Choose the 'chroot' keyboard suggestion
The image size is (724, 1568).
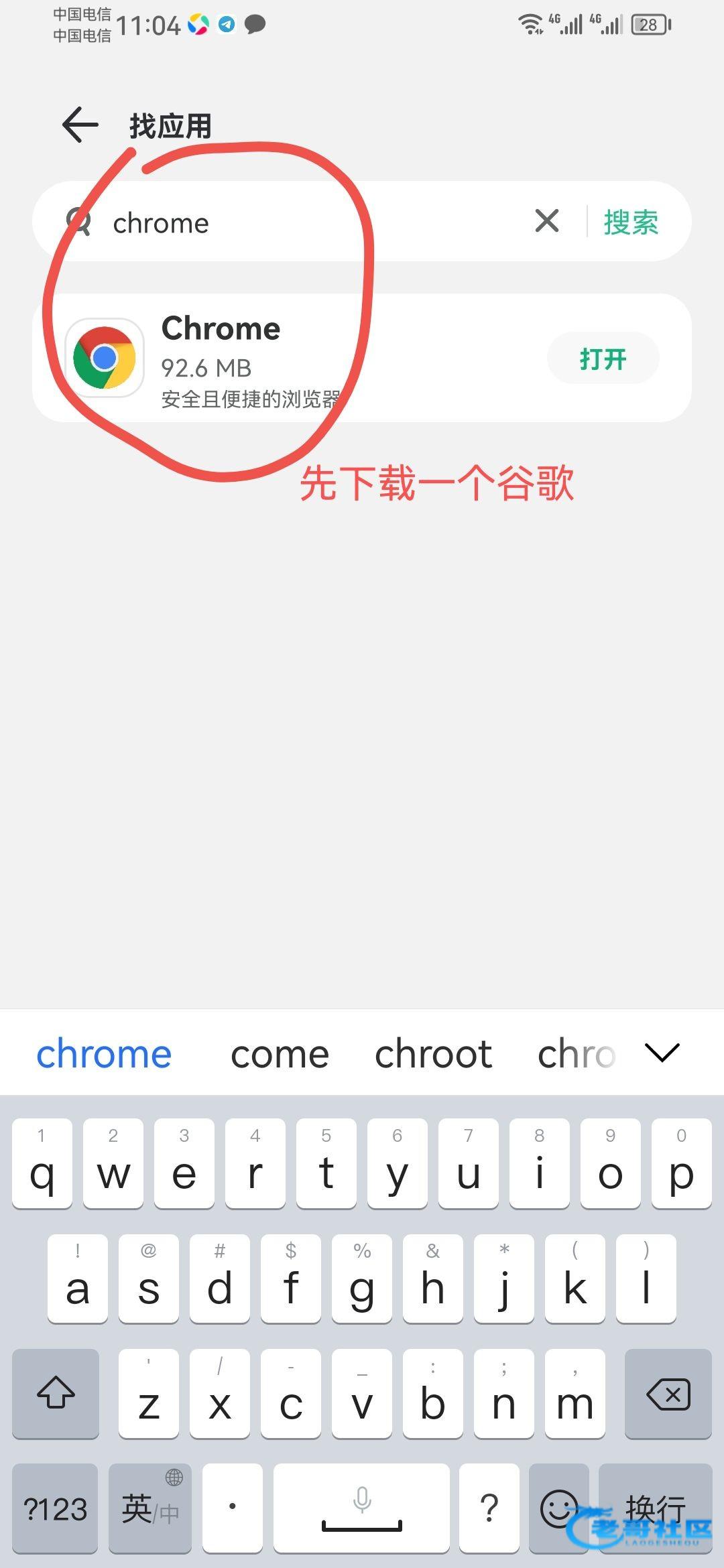(x=434, y=1055)
